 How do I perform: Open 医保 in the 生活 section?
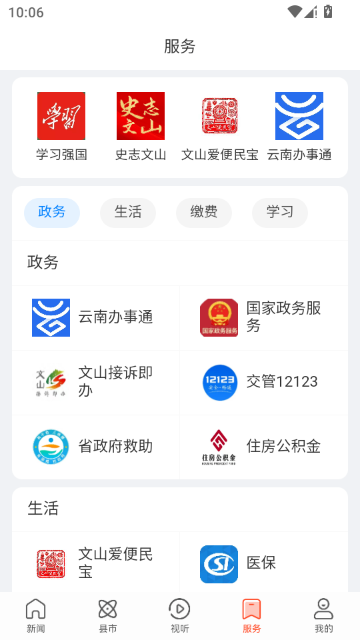tap(264, 563)
